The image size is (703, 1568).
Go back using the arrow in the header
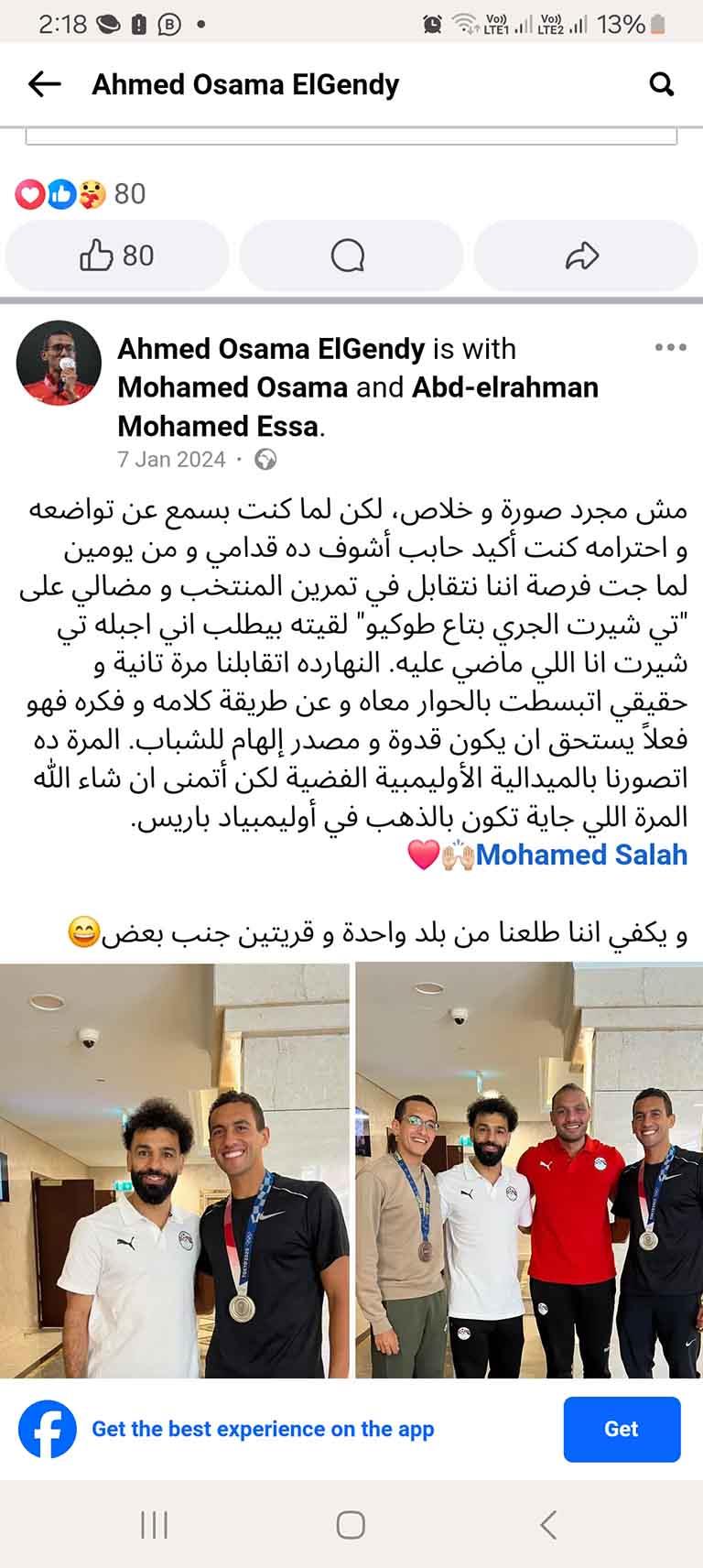tap(44, 84)
